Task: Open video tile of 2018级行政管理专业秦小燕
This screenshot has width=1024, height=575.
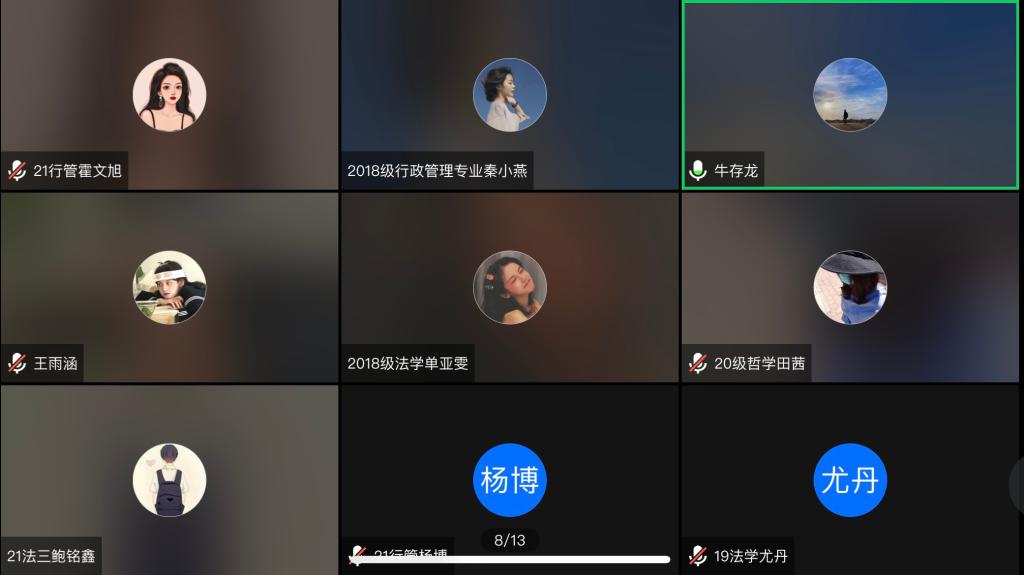Action: 509,95
